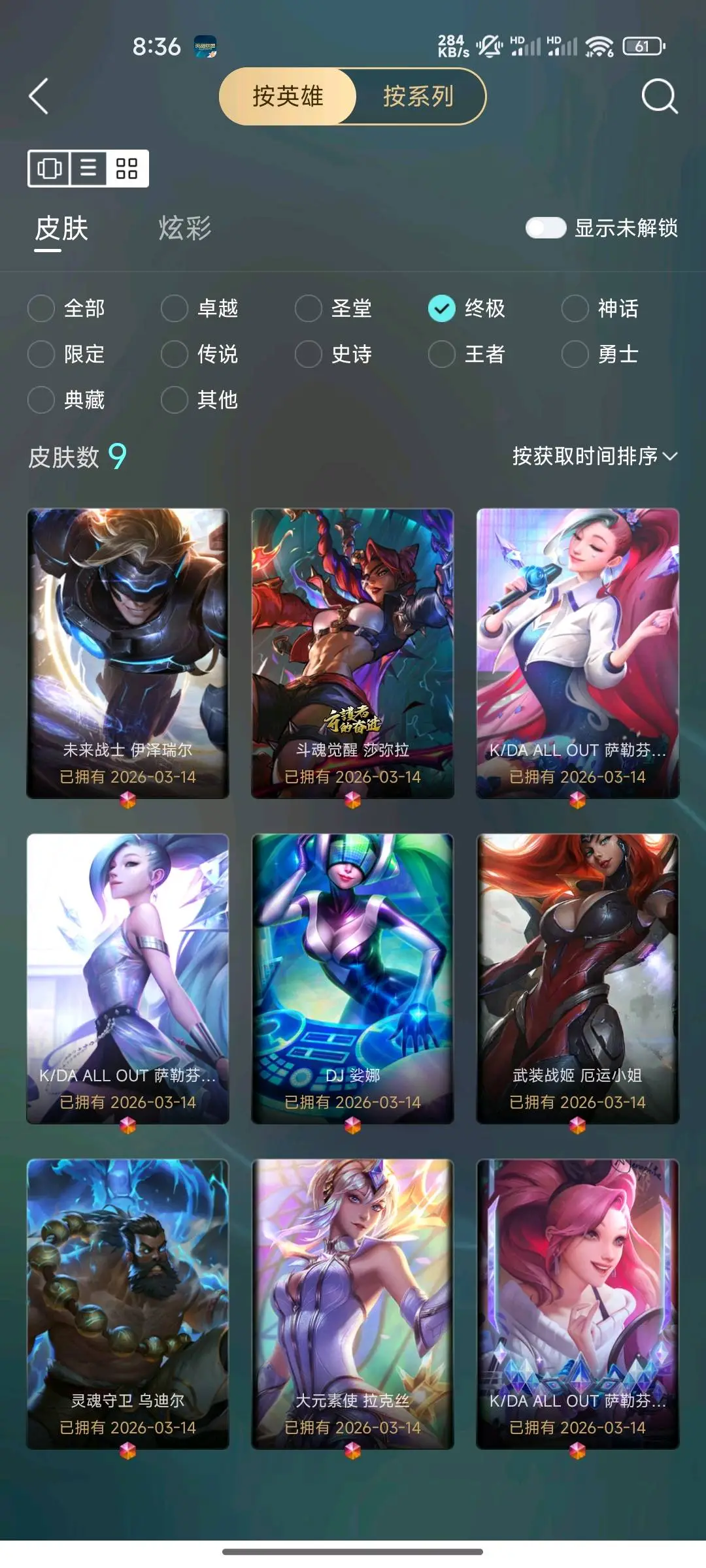Select the 传说 filter option
Screen dimensions: 706x1568
(175, 354)
